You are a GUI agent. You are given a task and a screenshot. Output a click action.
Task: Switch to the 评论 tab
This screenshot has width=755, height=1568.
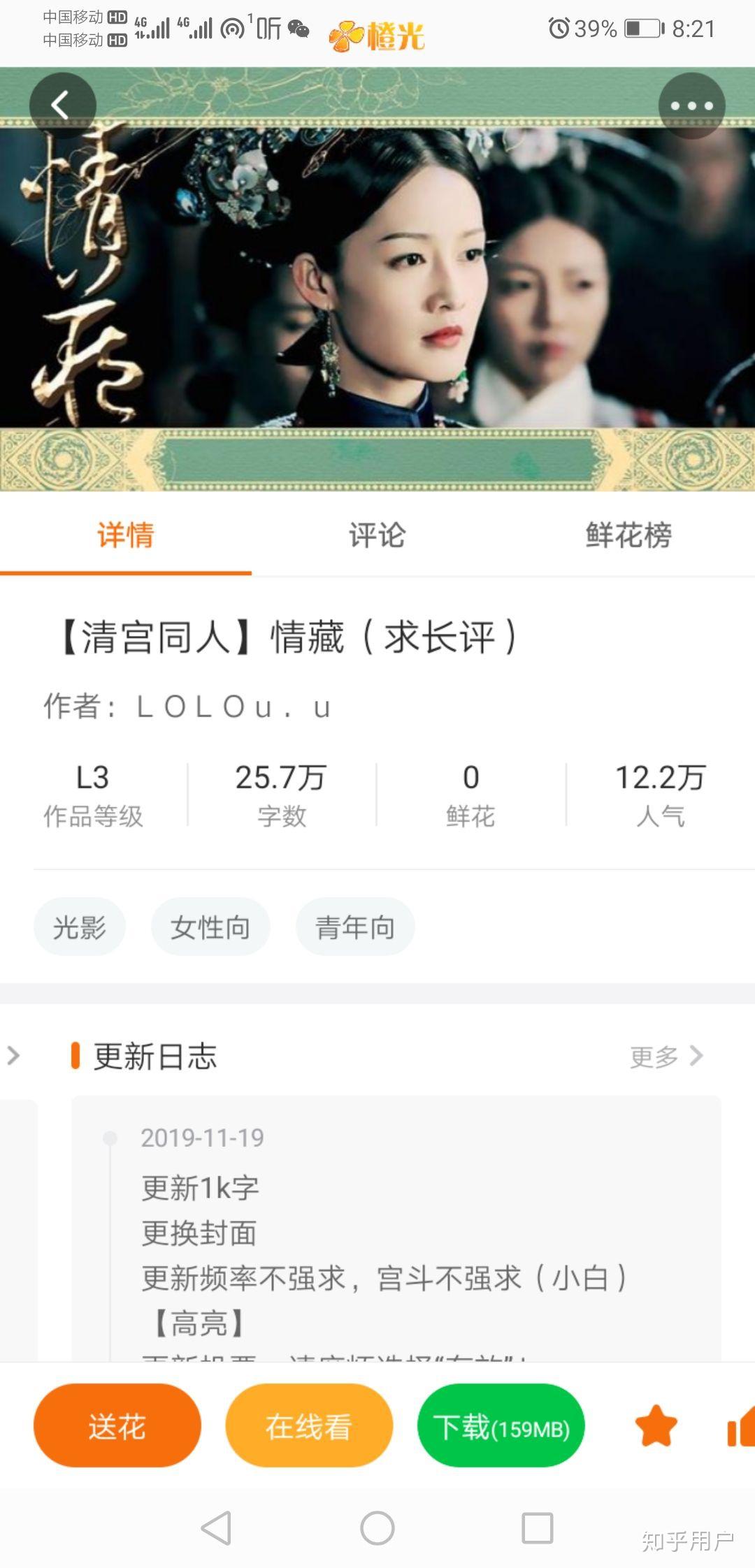coord(377,535)
